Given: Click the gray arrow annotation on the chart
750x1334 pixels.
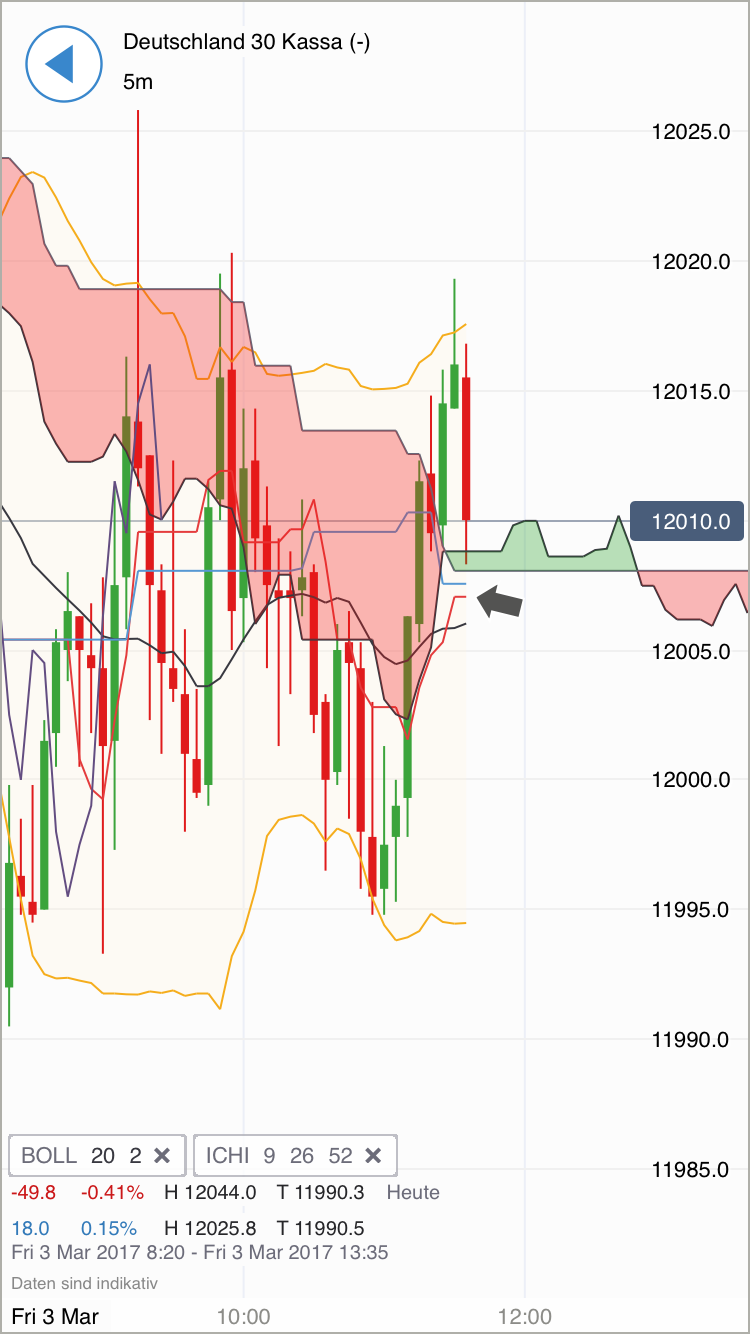Looking at the screenshot, I should point(497,602).
